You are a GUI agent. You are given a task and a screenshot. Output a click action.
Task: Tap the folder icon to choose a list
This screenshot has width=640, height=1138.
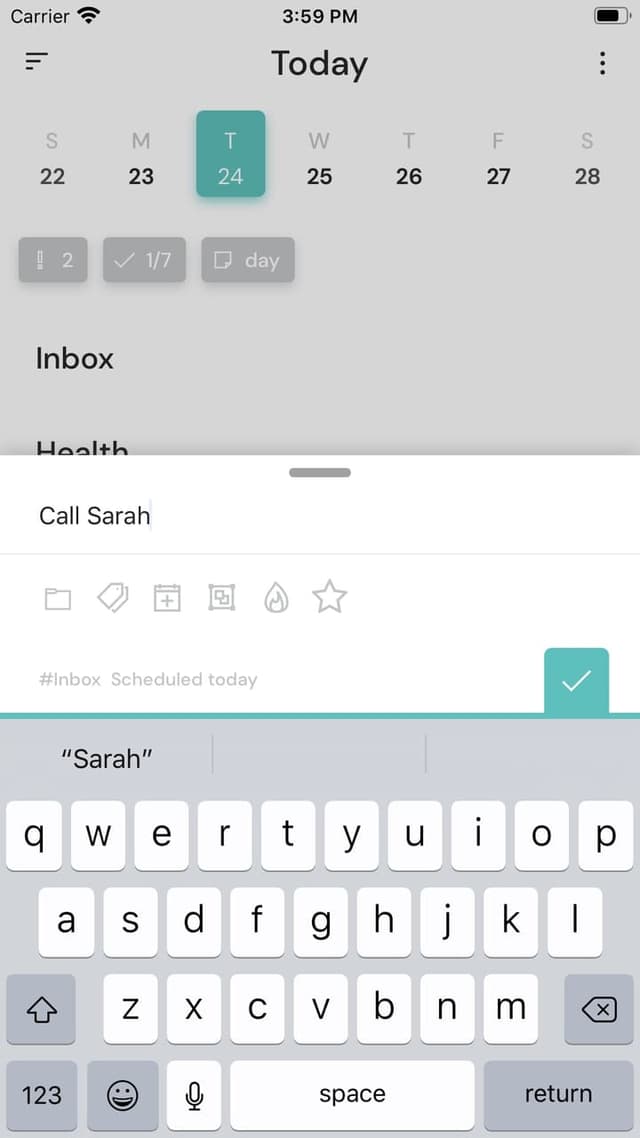click(x=58, y=599)
